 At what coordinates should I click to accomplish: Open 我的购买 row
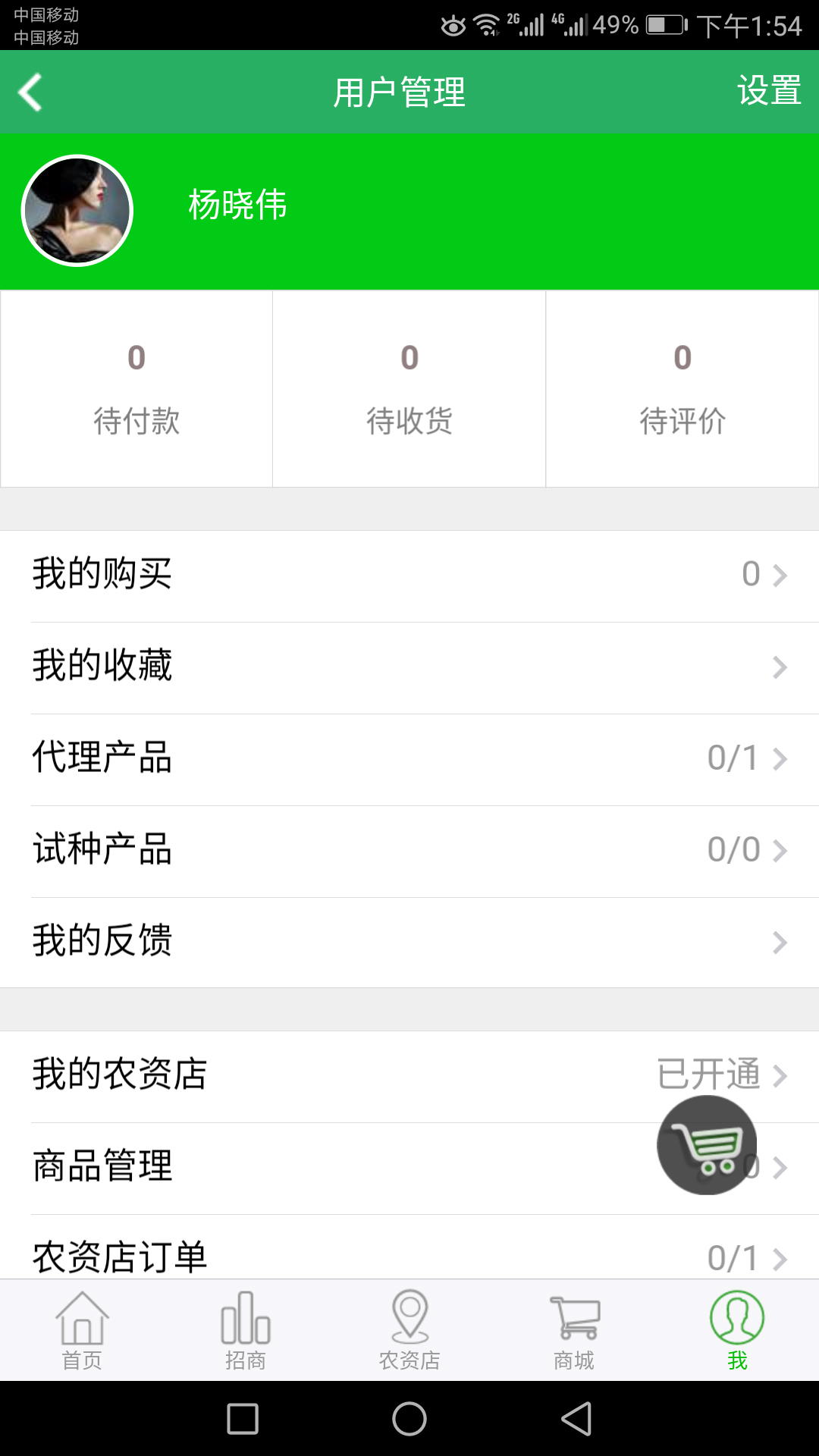[x=409, y=575]
